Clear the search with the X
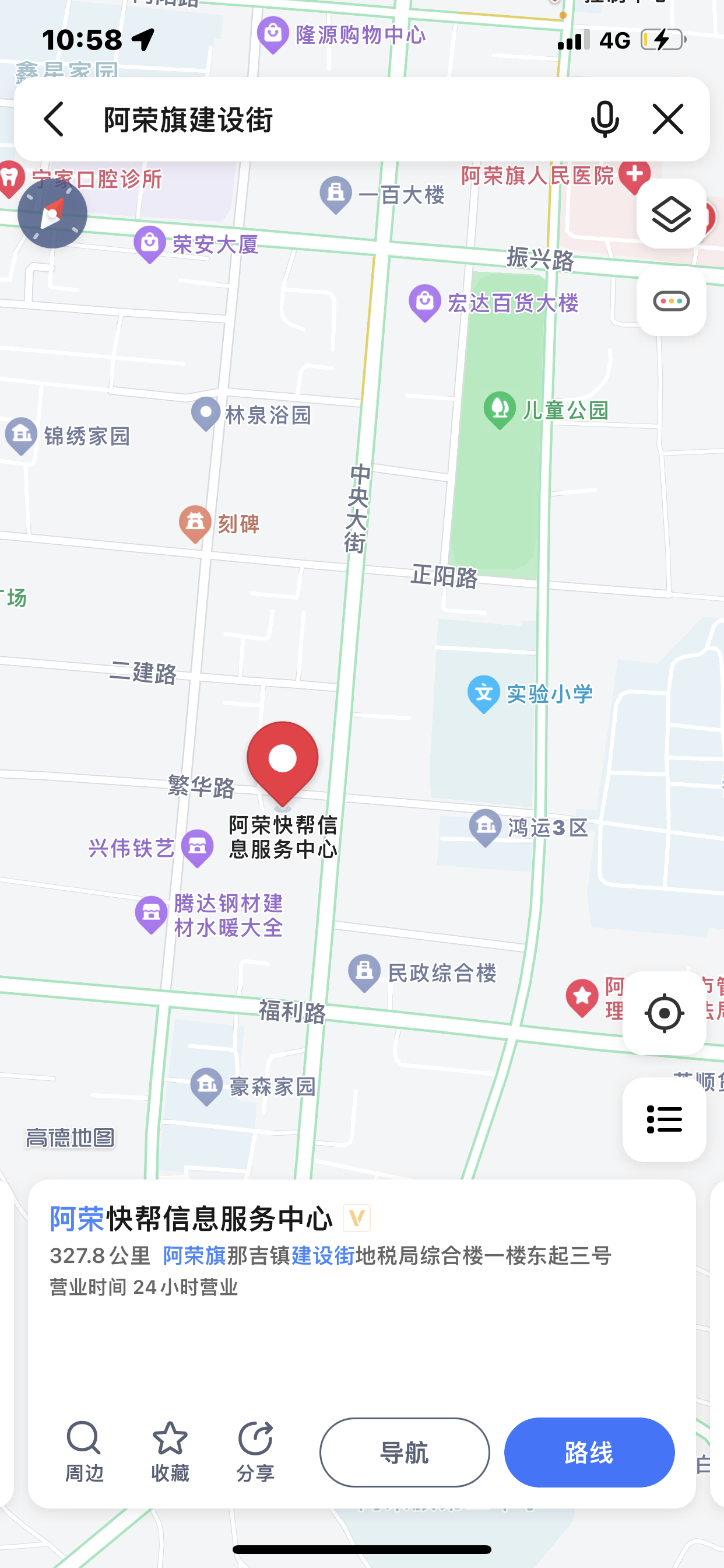724x1568 pixels. click(667, 120)
